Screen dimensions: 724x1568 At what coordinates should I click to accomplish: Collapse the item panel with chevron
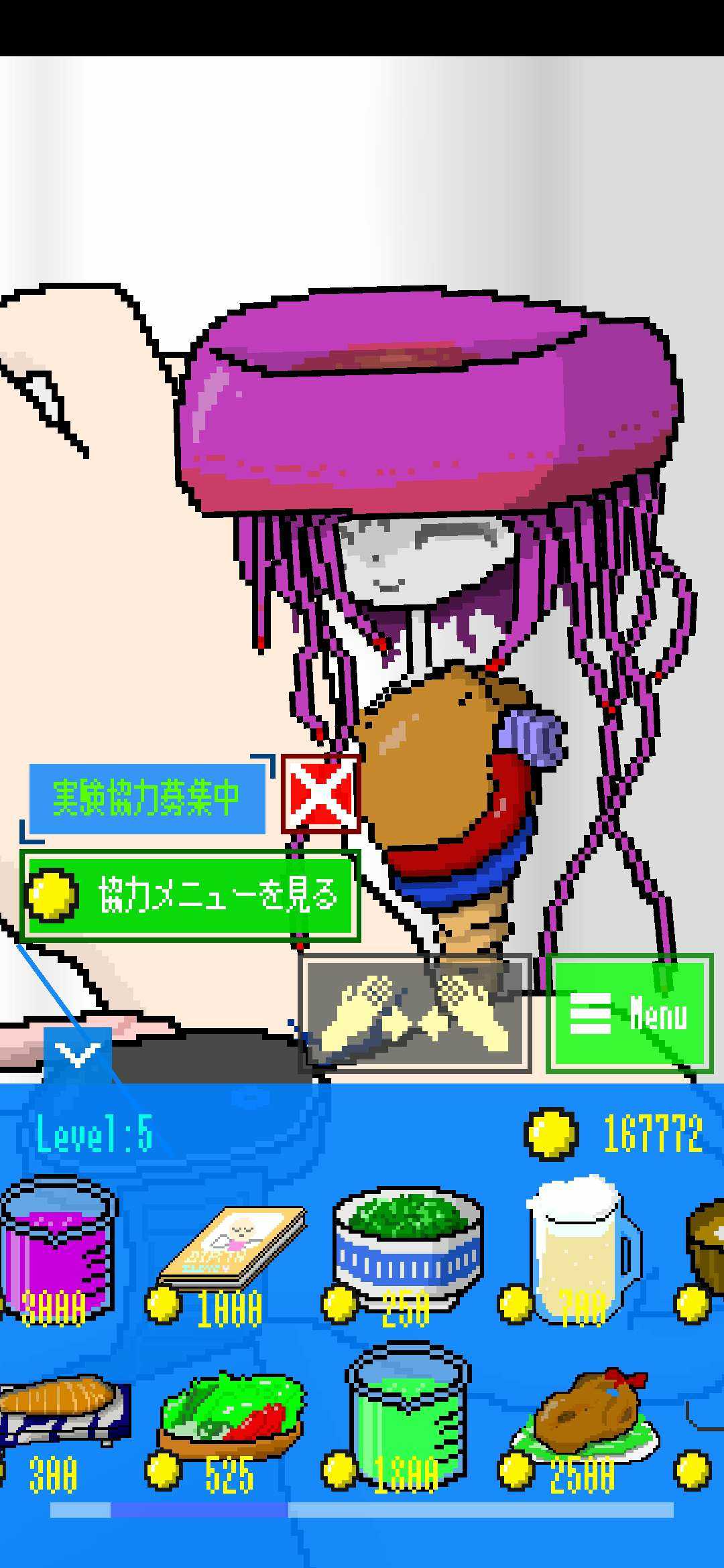77,1055
